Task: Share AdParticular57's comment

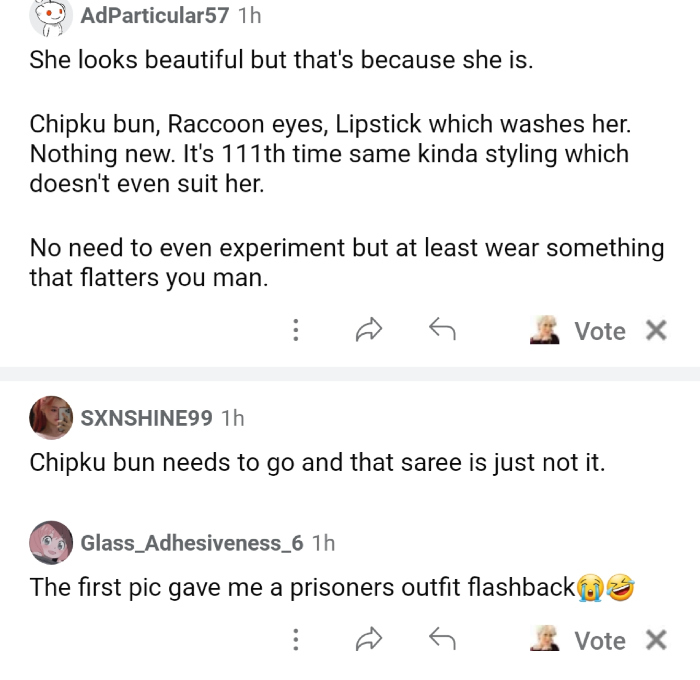Action: (x=369, y=330)
